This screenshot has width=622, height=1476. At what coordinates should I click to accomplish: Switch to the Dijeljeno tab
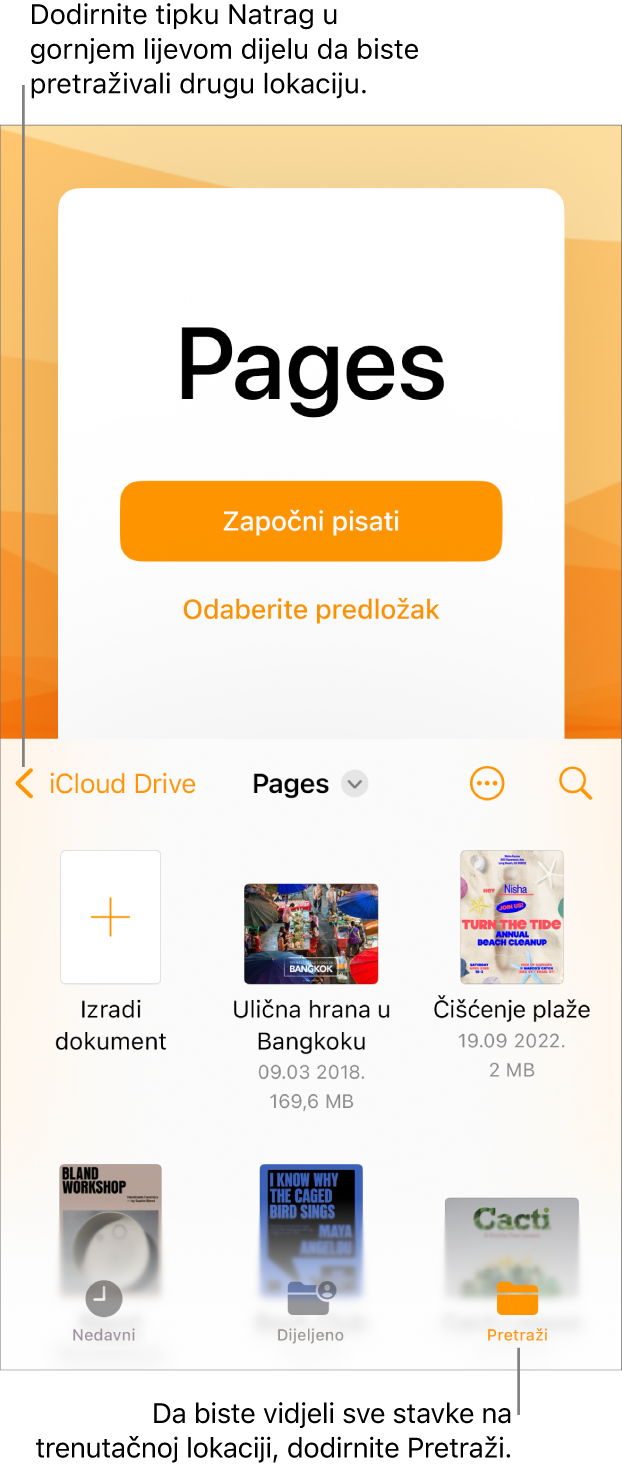pyautogui.click(x=311, y=1312)
